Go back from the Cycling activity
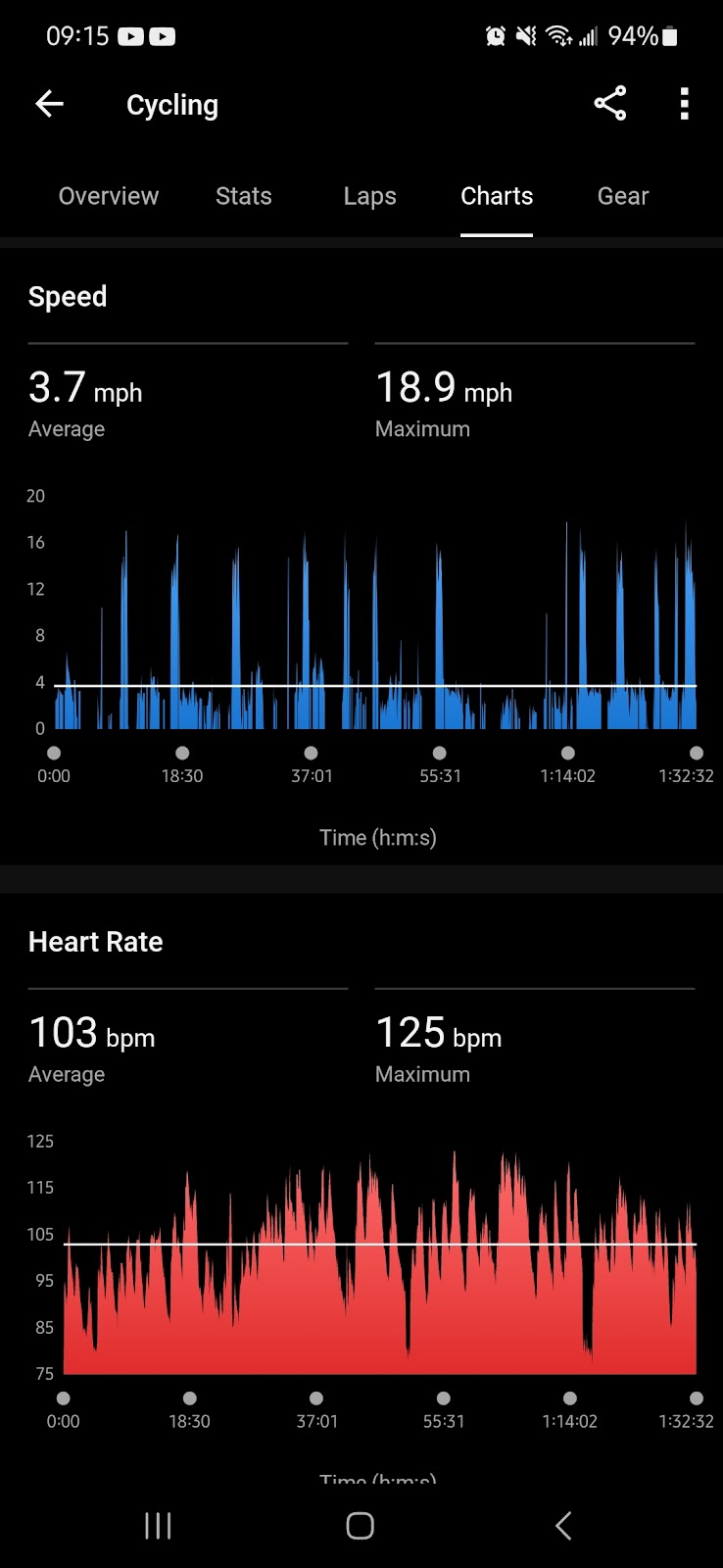This screenshot has height=1568, width=723. [x=49, y=104]
